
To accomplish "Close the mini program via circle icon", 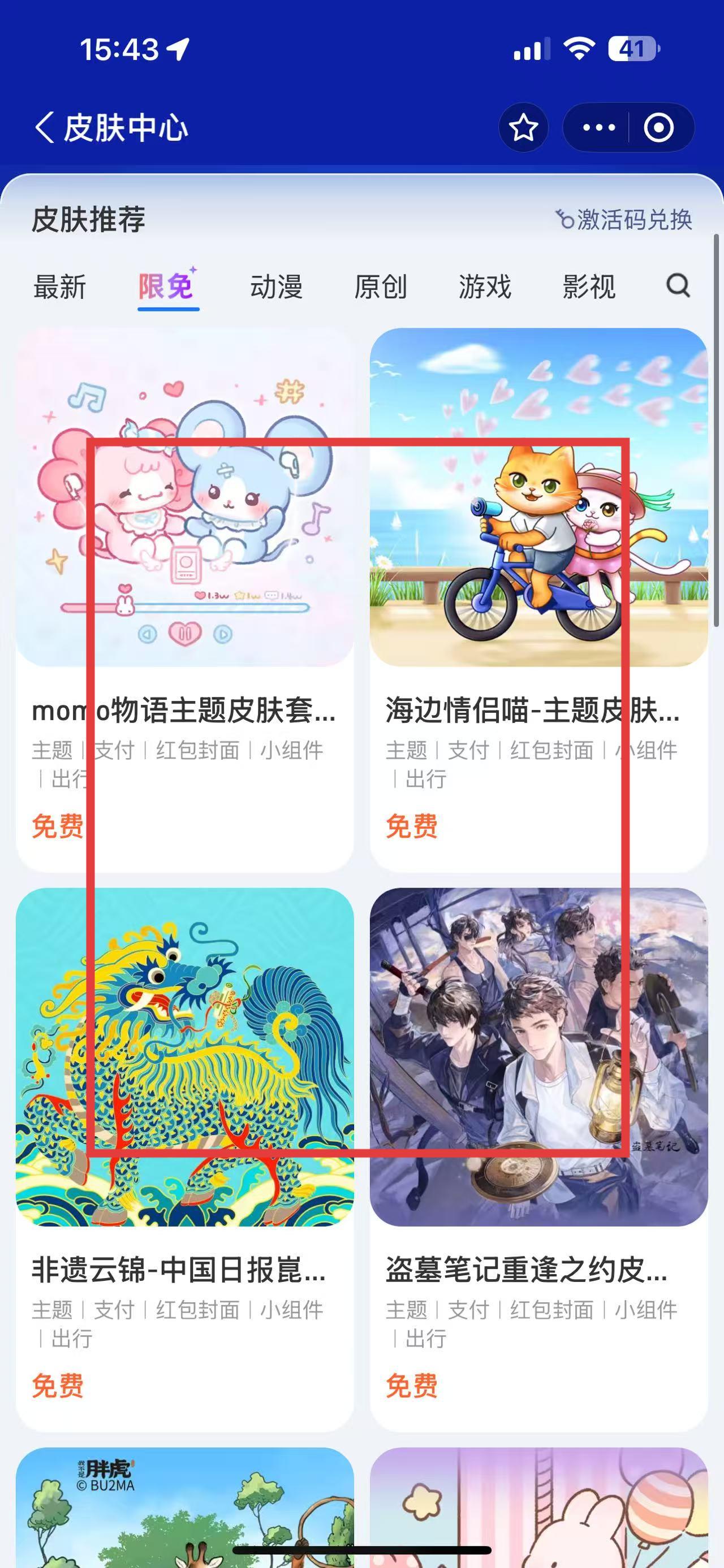I will point(659,128).
